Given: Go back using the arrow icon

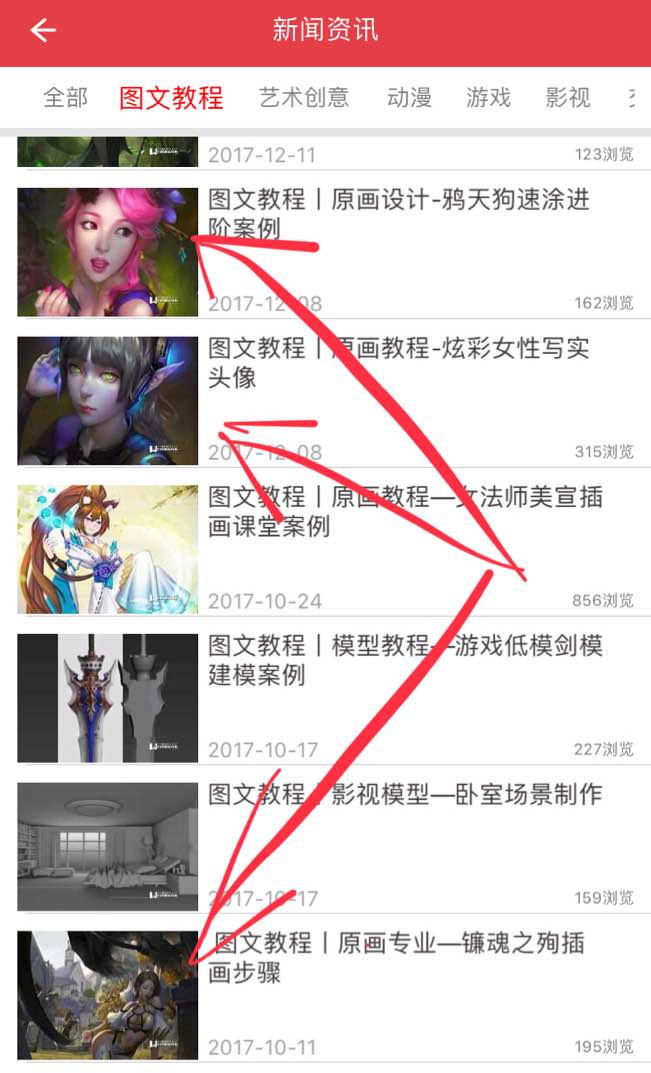Looking at the screenshot, I should click(43, 31).
